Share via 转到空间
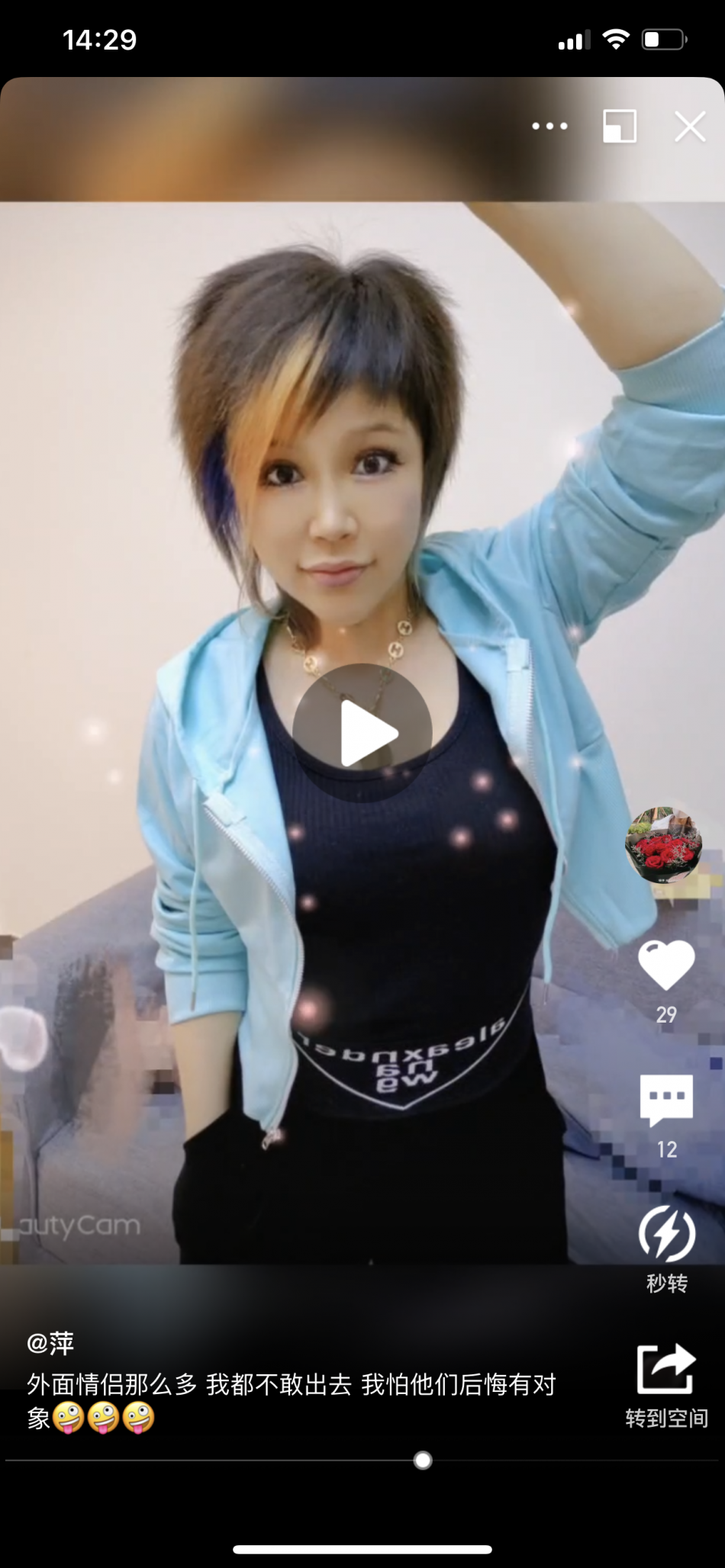 tap(666, 1370)
